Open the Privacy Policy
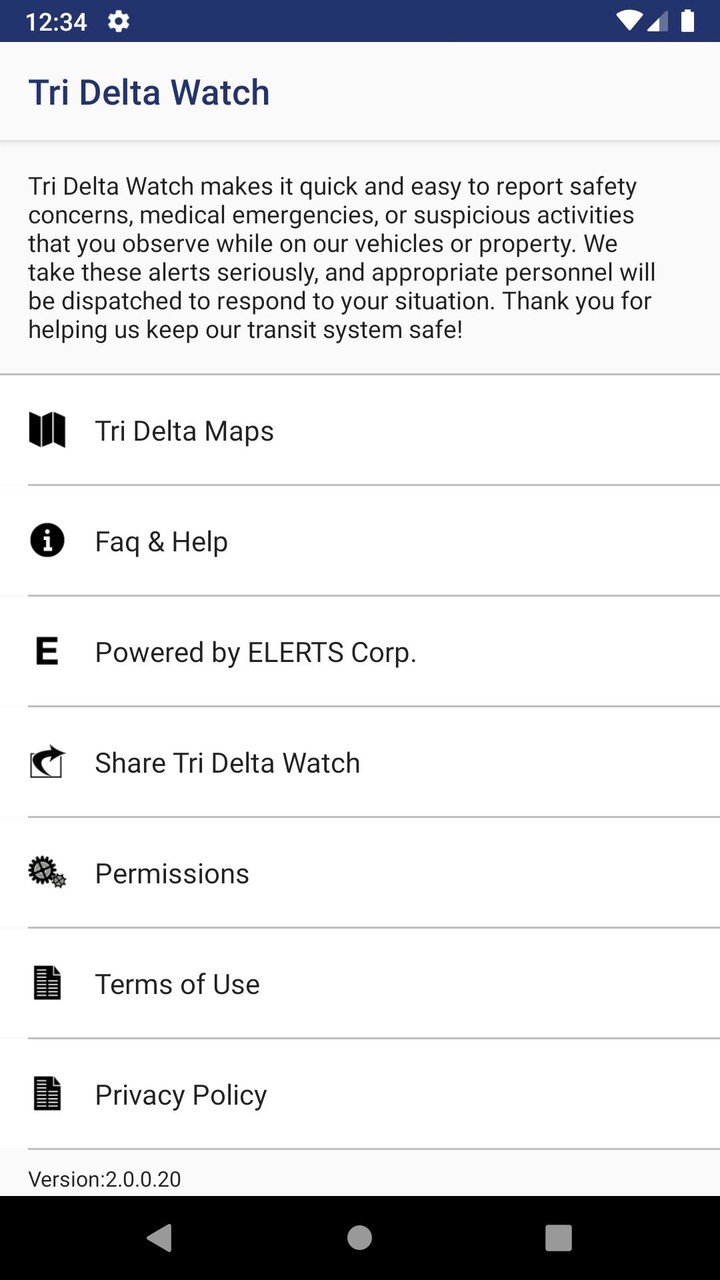The width and height of the screenshot is (720, 1280). [x=180, y=1094]
